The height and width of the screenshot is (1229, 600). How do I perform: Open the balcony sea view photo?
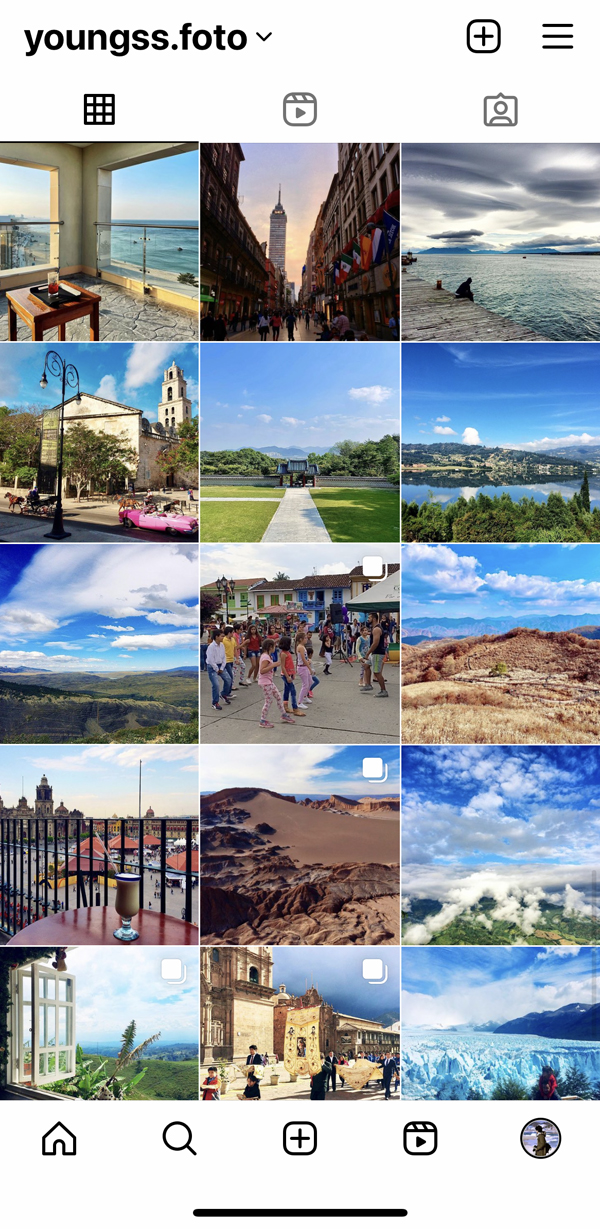99,241
